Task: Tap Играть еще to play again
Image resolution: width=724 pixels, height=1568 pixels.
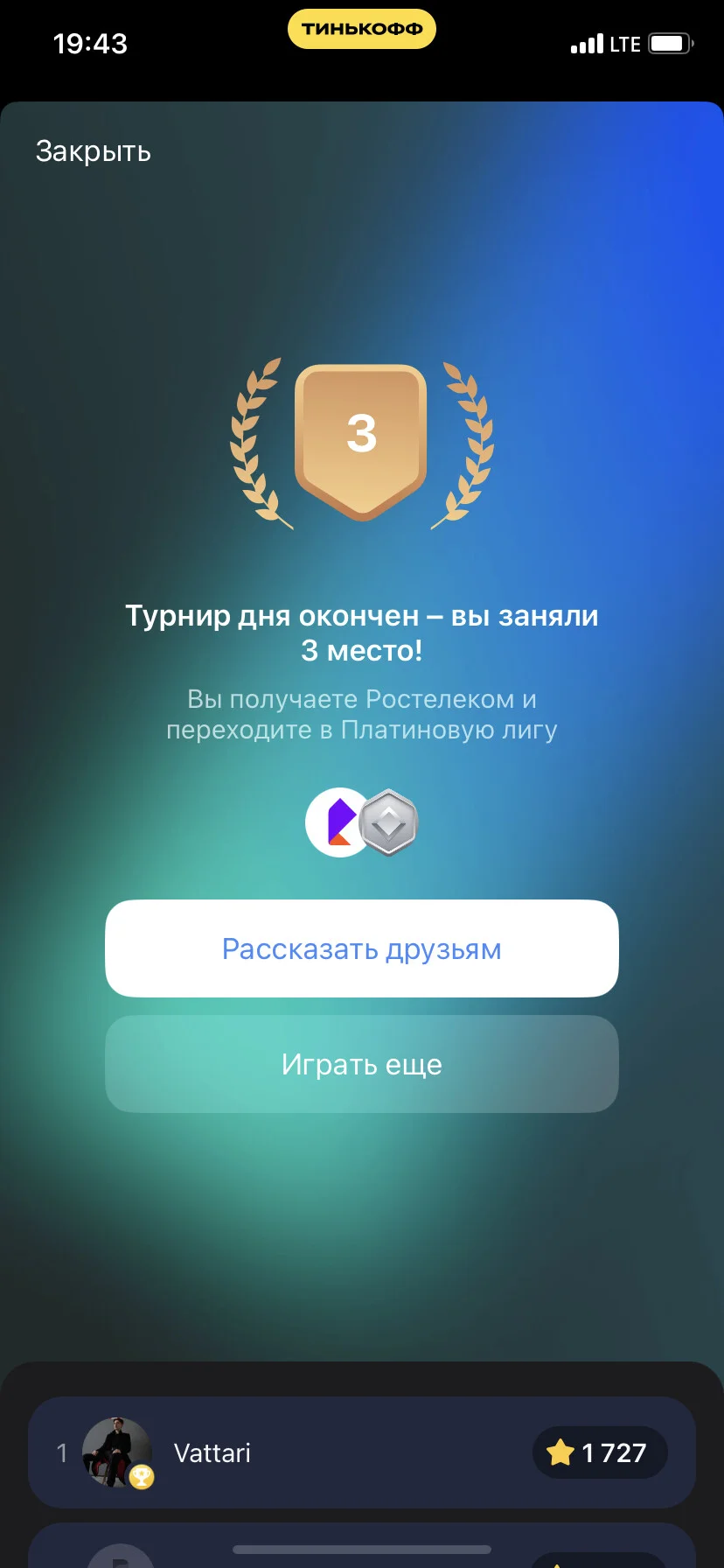Action: (x=362, y=1064)
